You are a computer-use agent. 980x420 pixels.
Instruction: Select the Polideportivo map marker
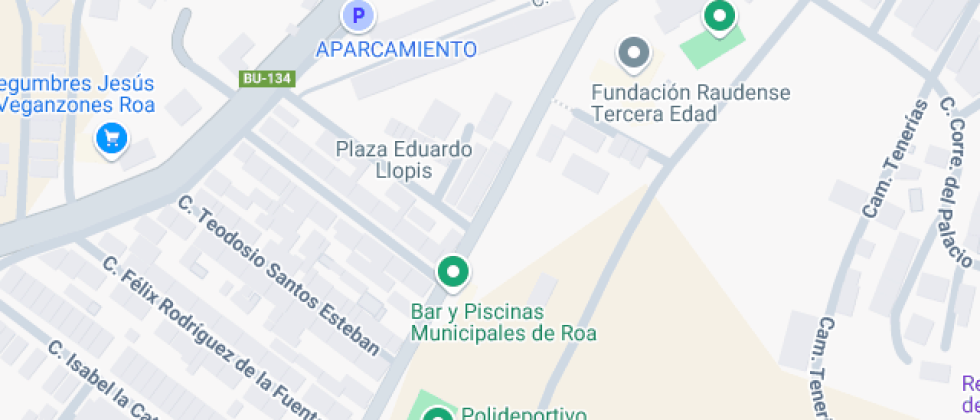pyautogui.click(x=436, y=414)
